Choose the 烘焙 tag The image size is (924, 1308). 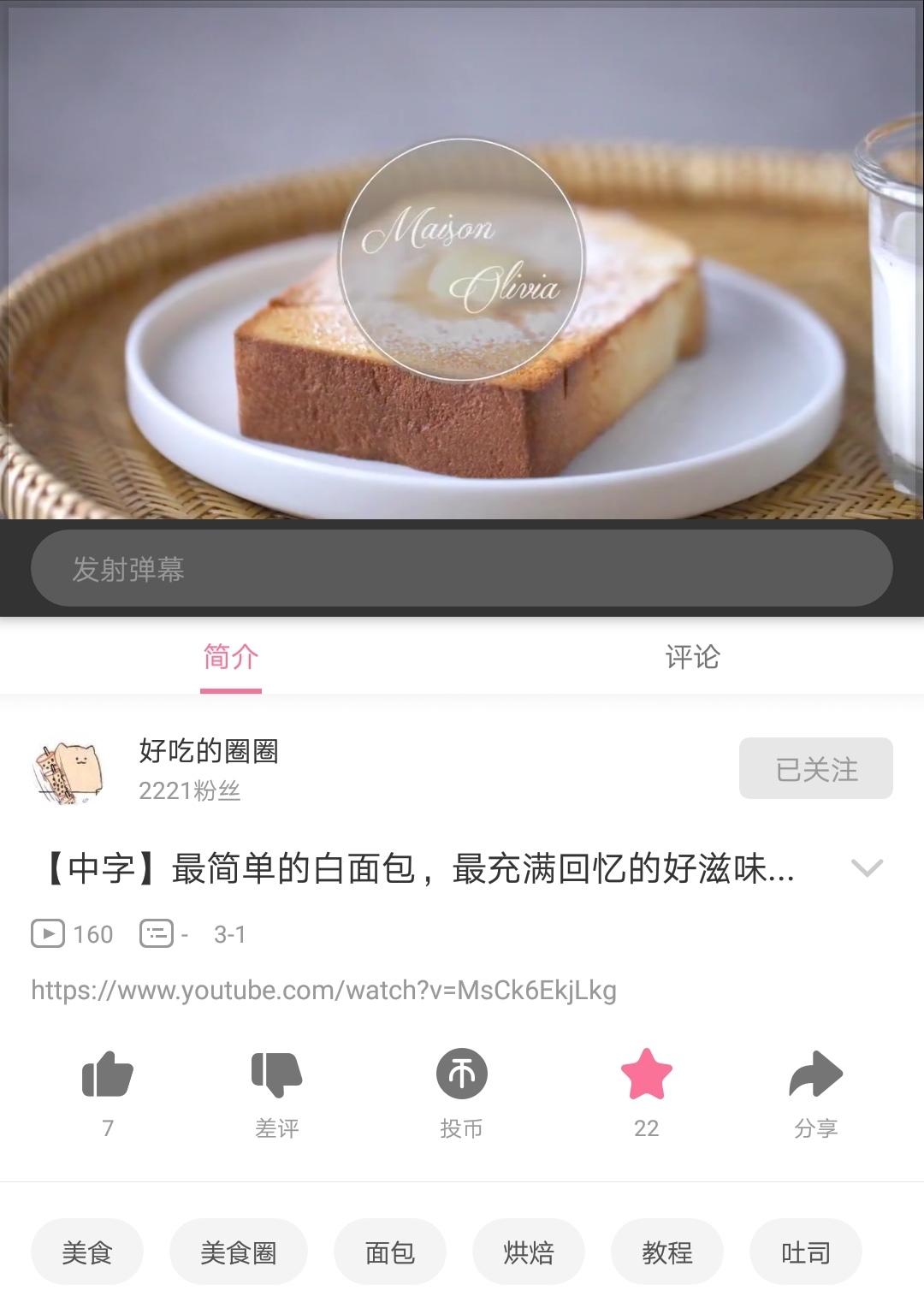(x=529, y=1252)
